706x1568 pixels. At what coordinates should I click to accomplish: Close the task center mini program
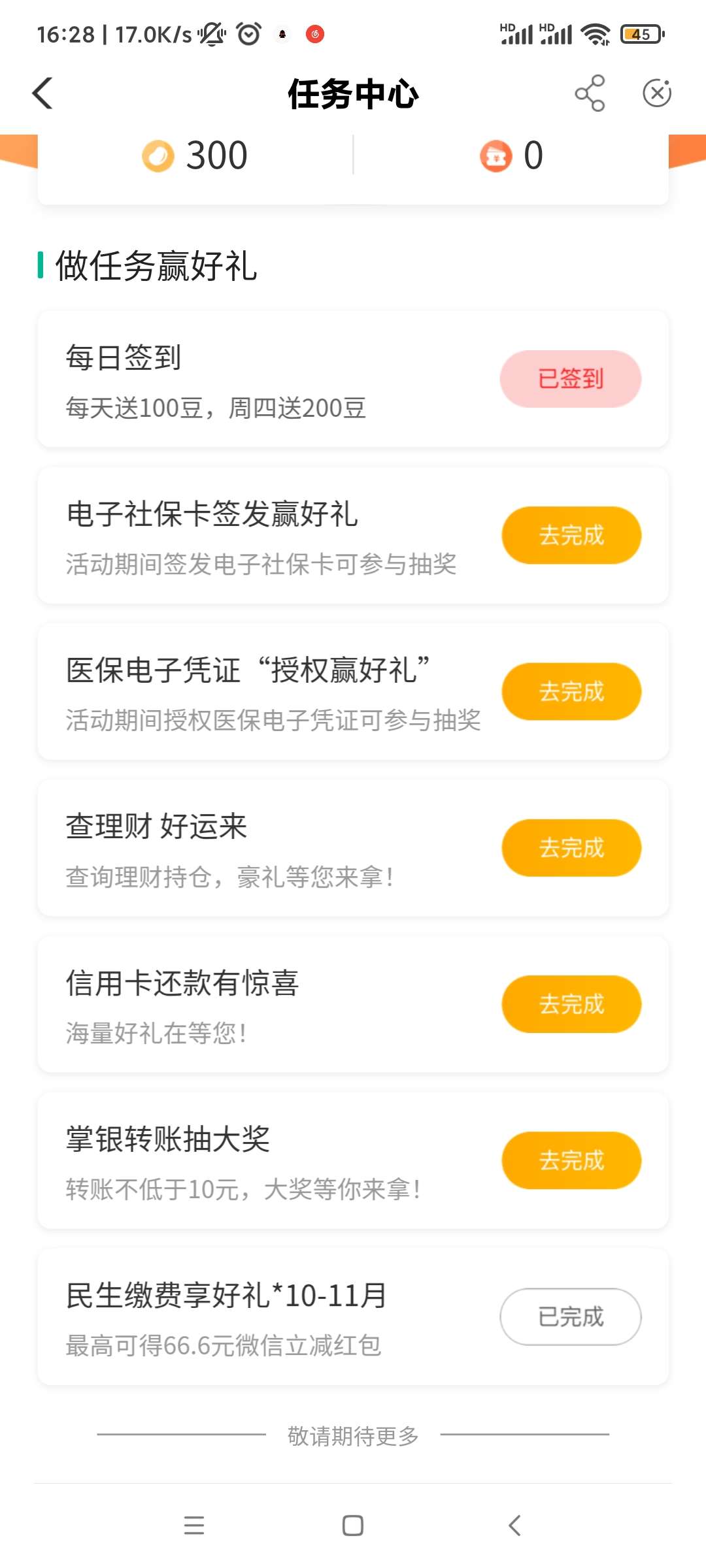click(657, 93)
